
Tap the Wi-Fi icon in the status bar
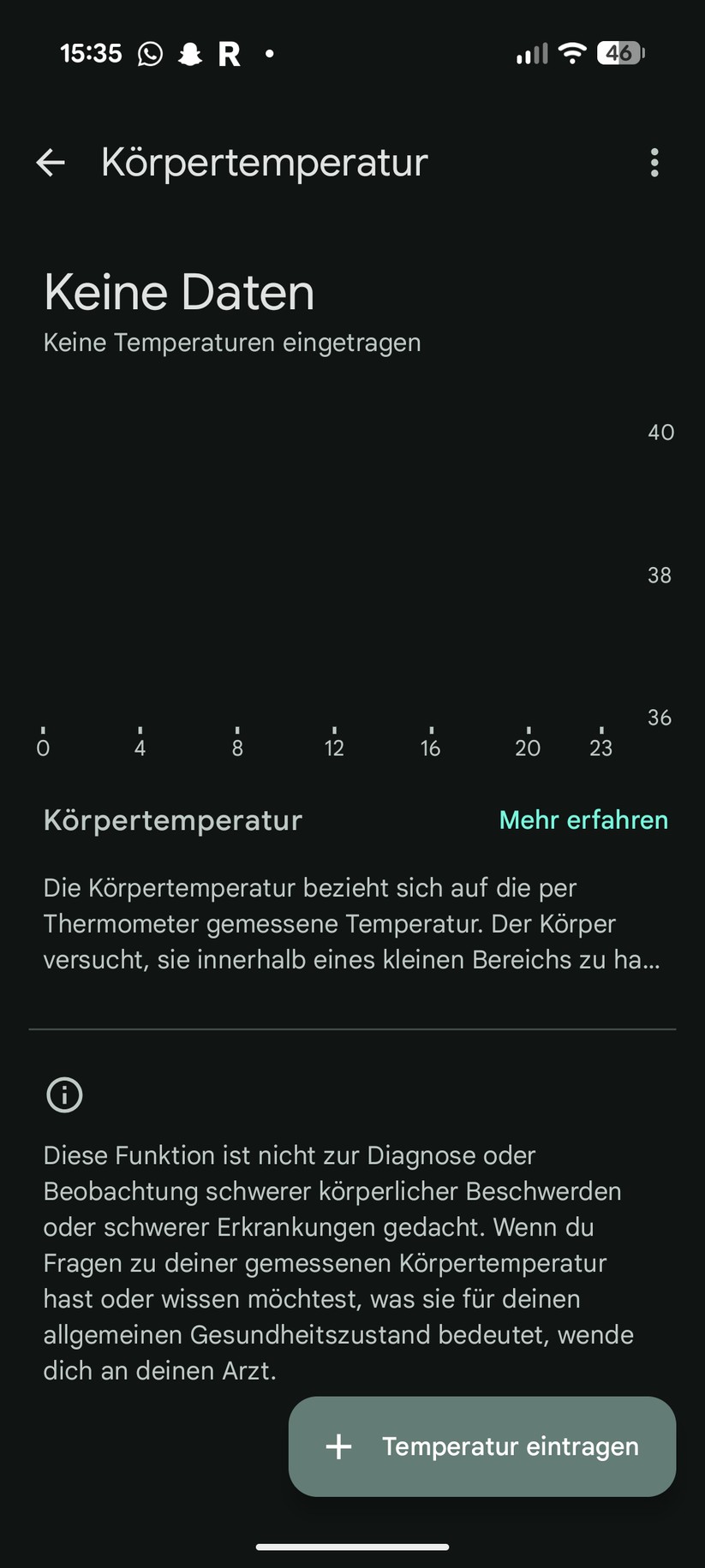point(571,53)
